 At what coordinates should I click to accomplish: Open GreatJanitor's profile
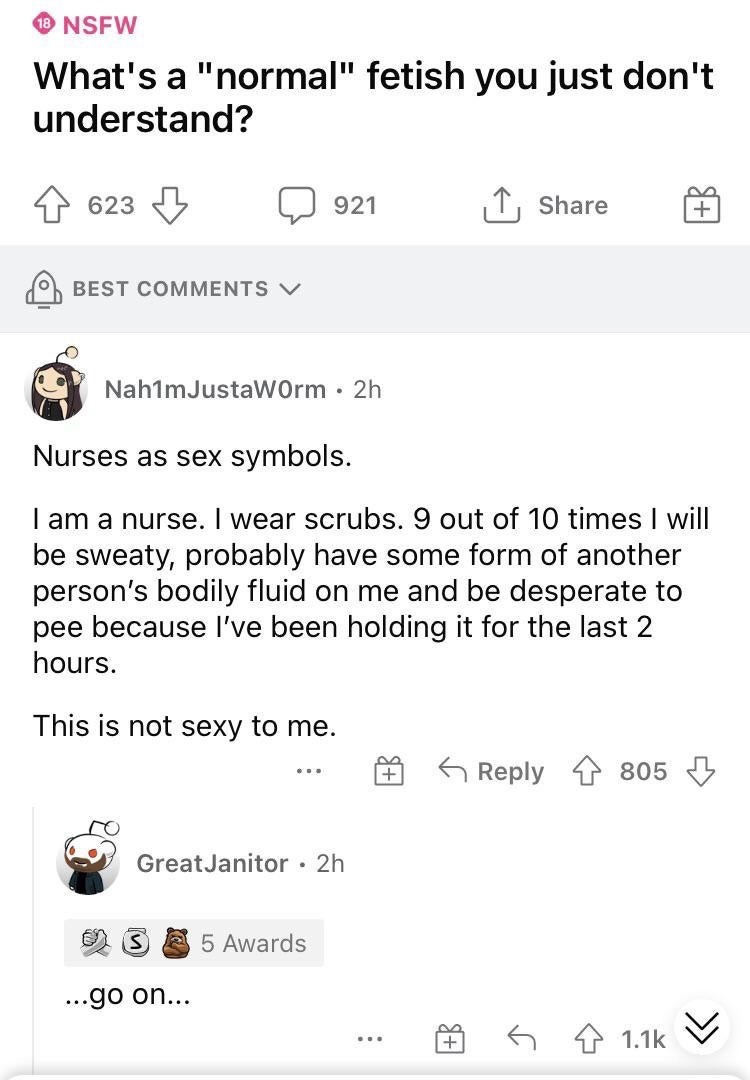[211, 863]
